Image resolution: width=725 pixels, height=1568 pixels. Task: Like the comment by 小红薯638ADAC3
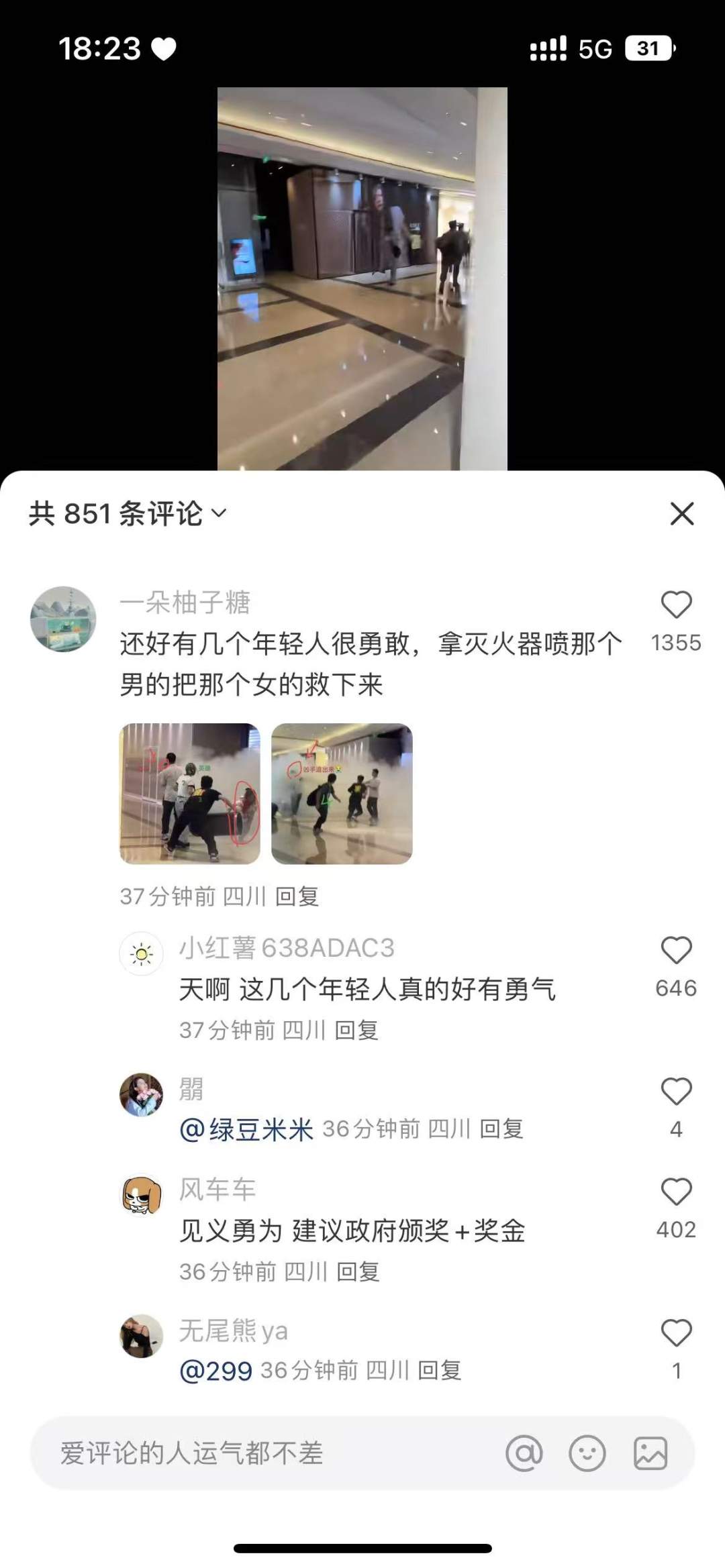coord(676,951)
